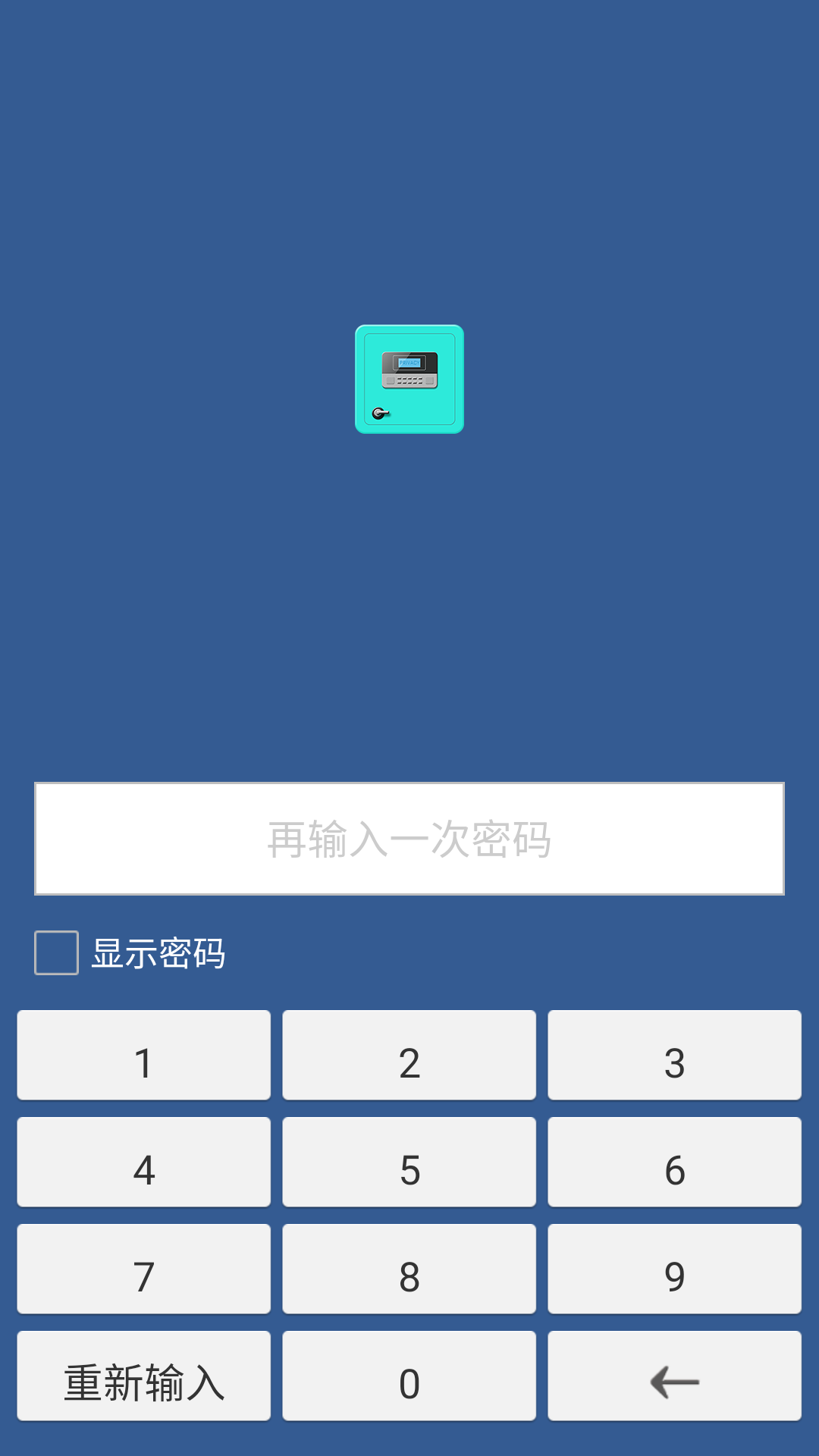Enter digit 3 on keypad
819x1456 pixels.
674,1055
